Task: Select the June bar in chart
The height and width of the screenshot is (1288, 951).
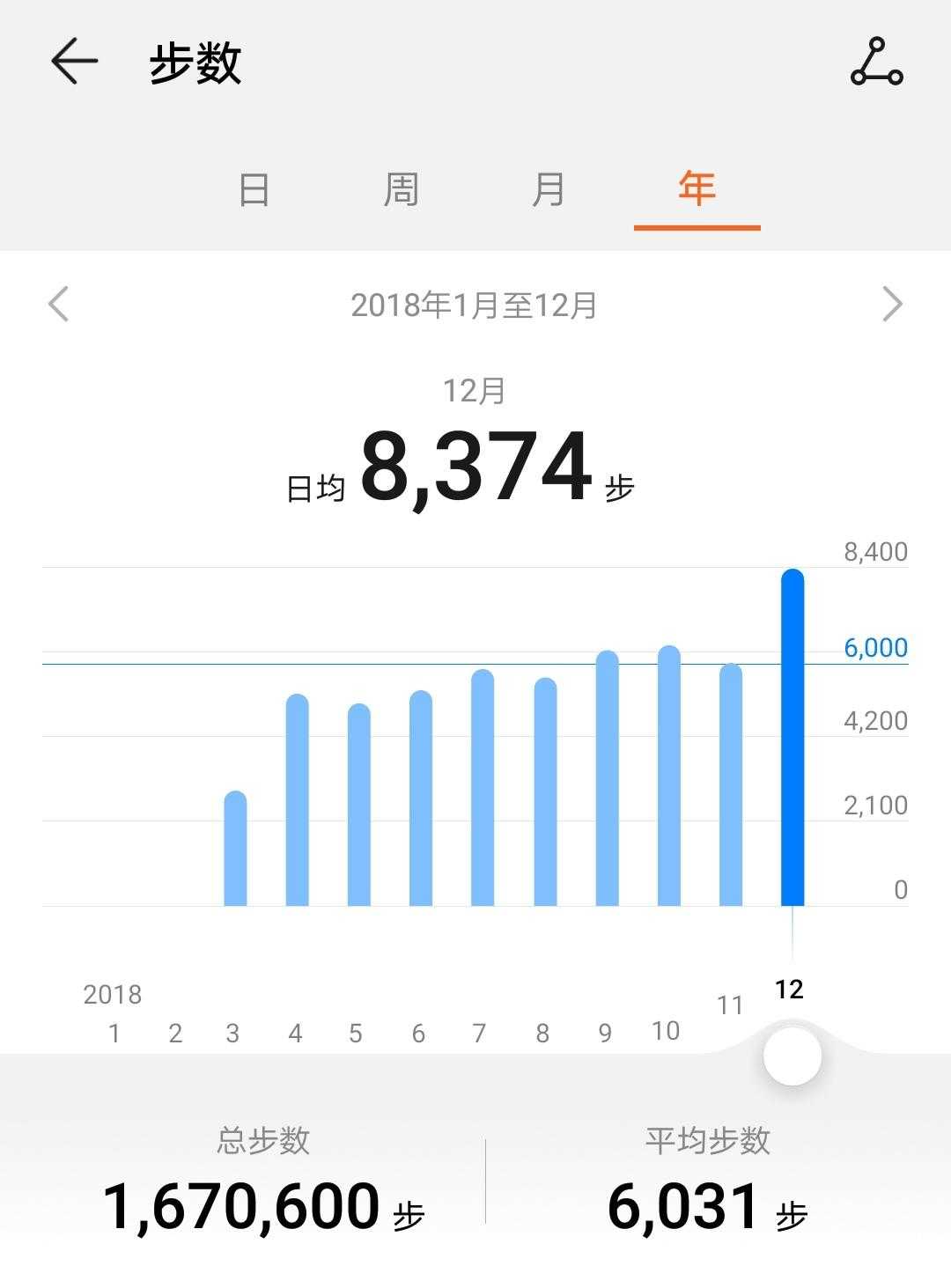Action: [421, 799]
